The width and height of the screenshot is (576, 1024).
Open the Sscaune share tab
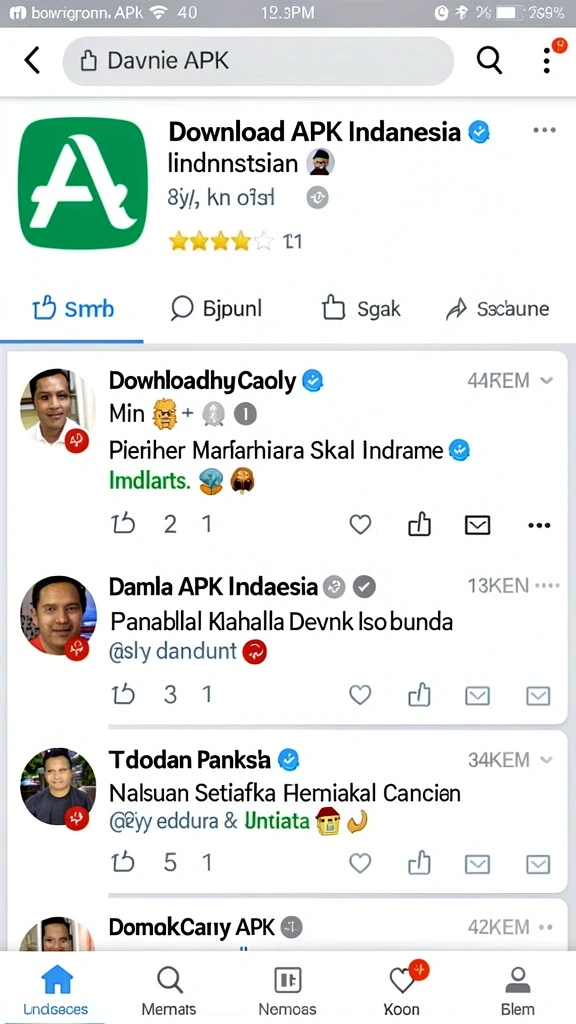(x=497, y=309)
